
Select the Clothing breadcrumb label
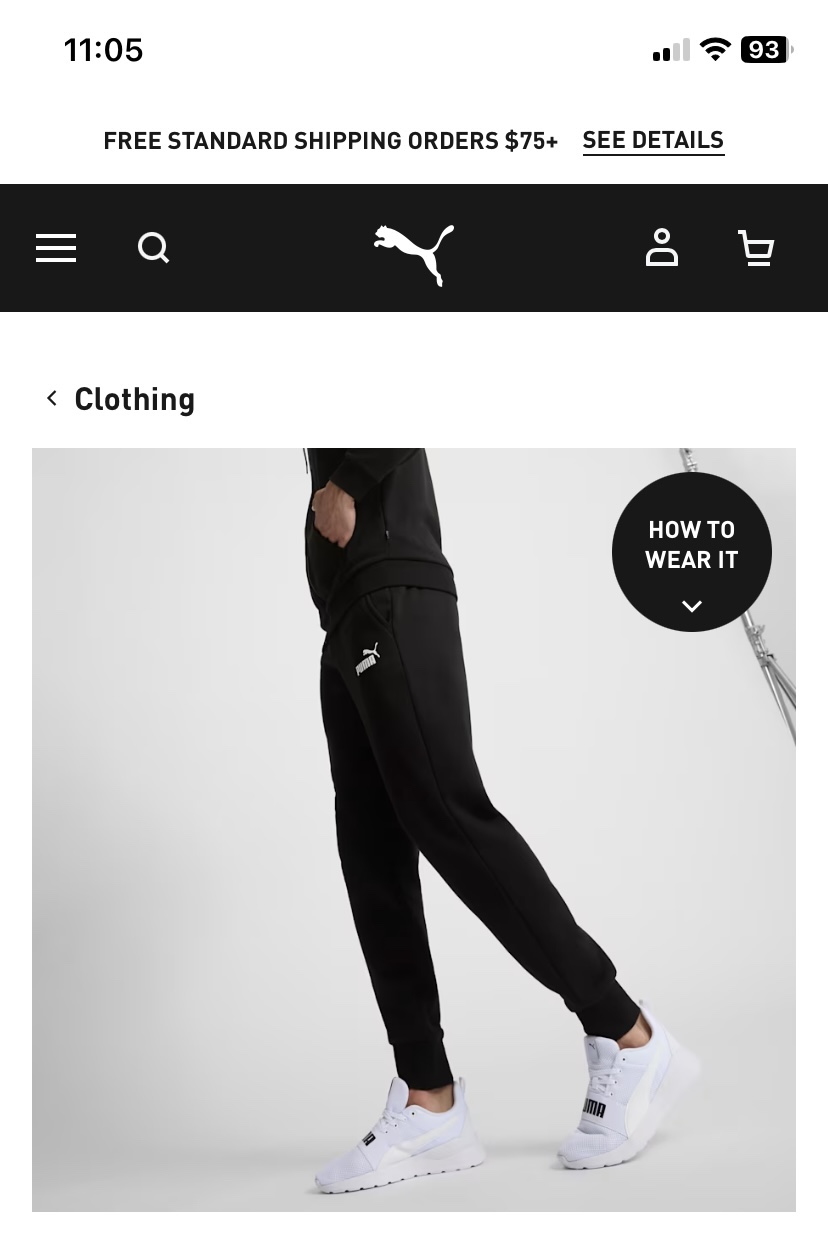tap(135, 397)
